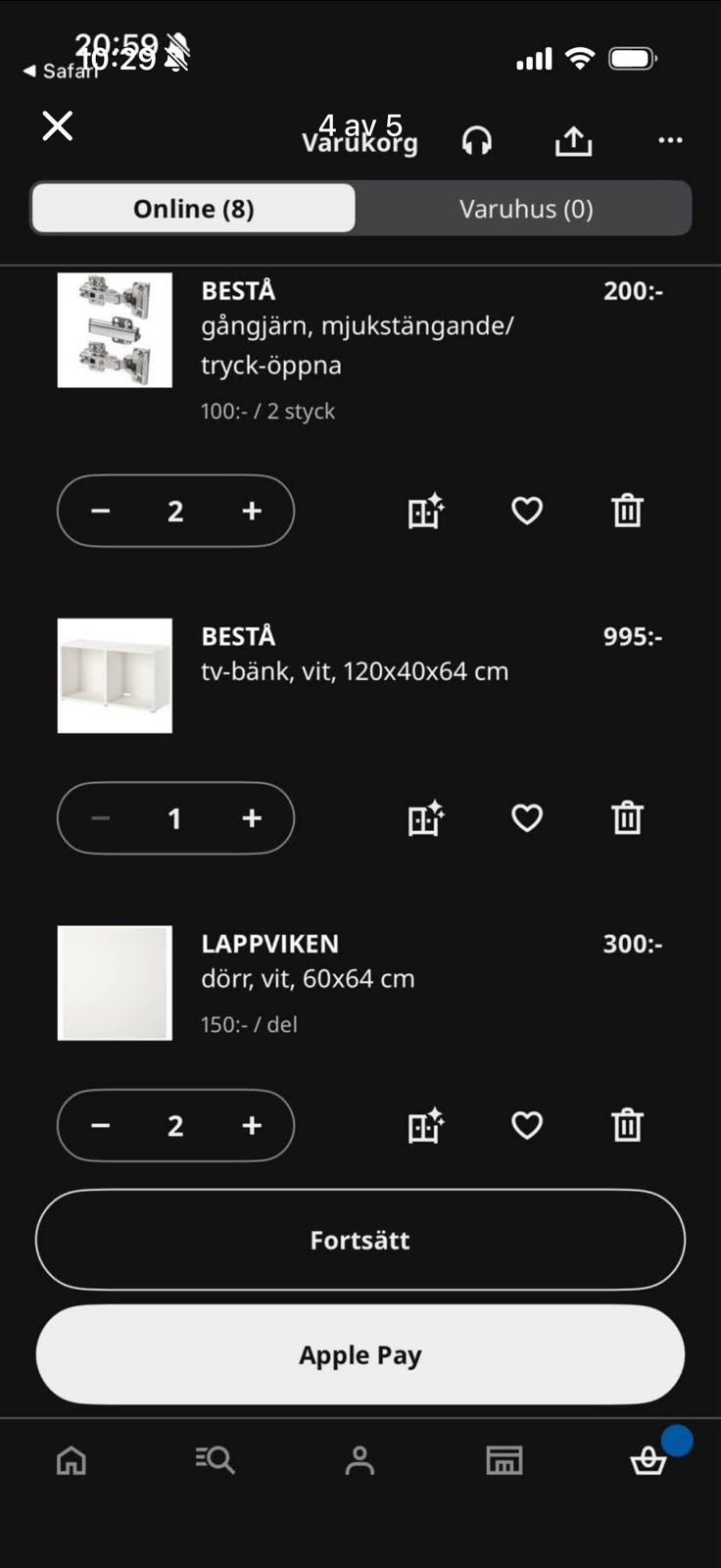Open the three-dot overflow menu
This screenshot has width=721, height=1568.
pos(670,140)
